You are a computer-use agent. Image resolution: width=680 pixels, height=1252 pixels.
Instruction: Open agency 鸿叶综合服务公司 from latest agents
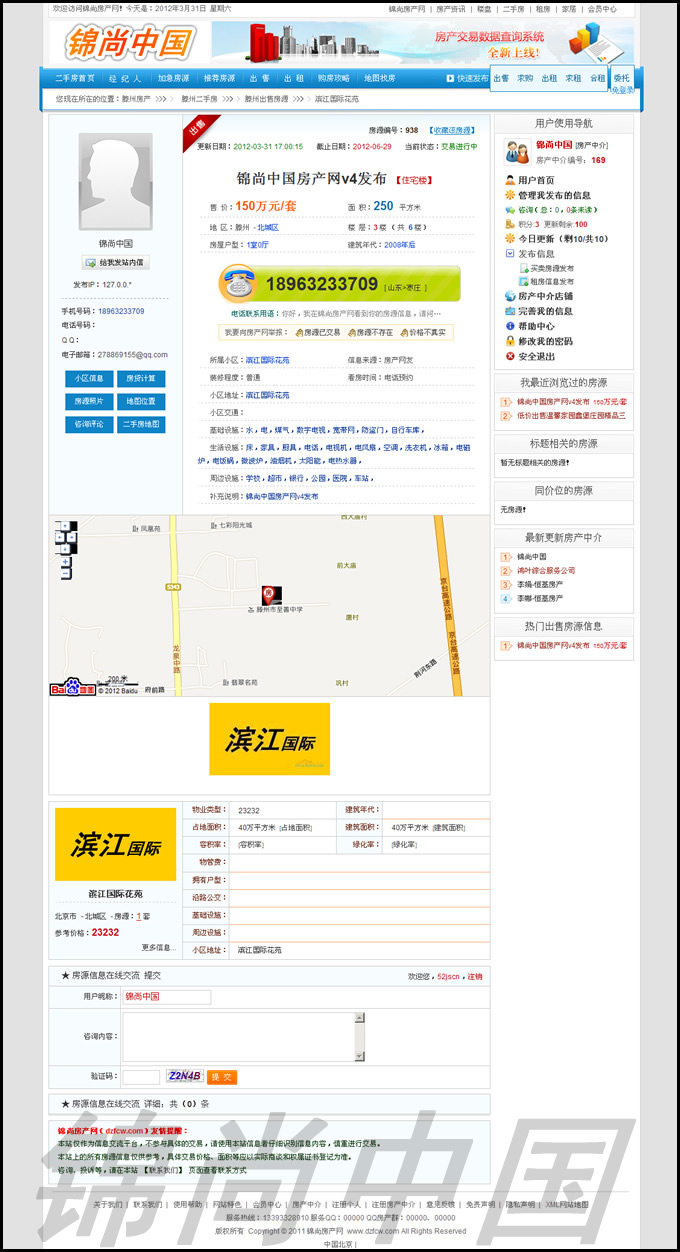546,570
